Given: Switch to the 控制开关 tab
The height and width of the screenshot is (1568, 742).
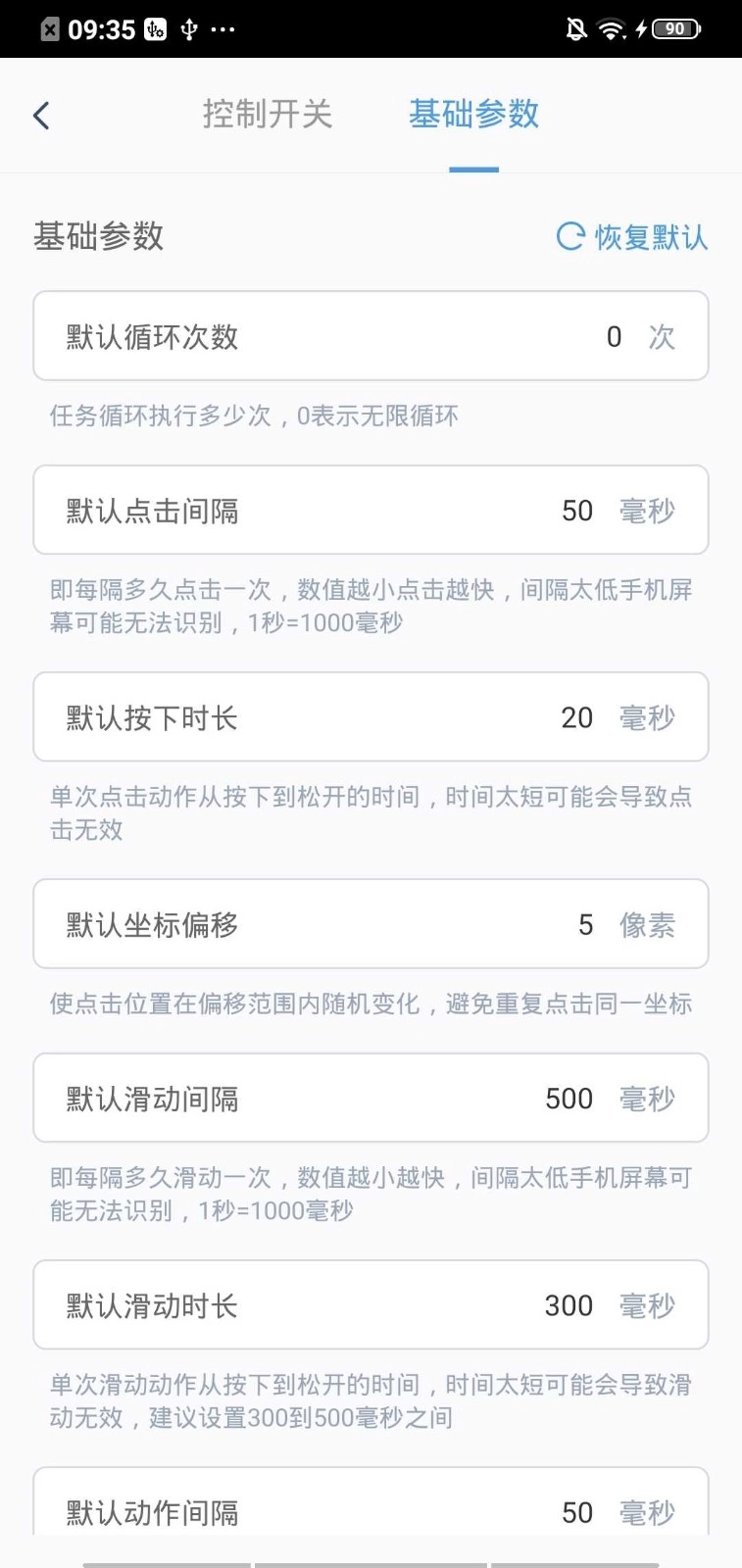Looking at the screenshot, I should pos(268,115).
